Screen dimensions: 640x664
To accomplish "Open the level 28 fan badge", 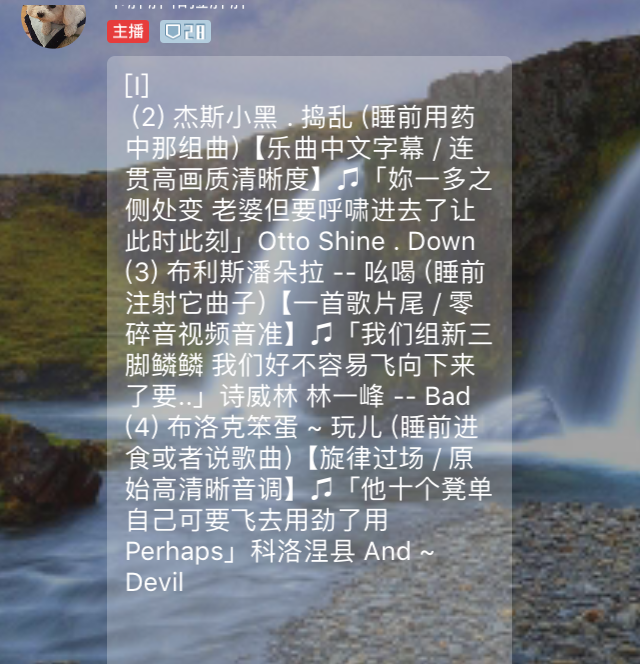I will coord(185,31).
